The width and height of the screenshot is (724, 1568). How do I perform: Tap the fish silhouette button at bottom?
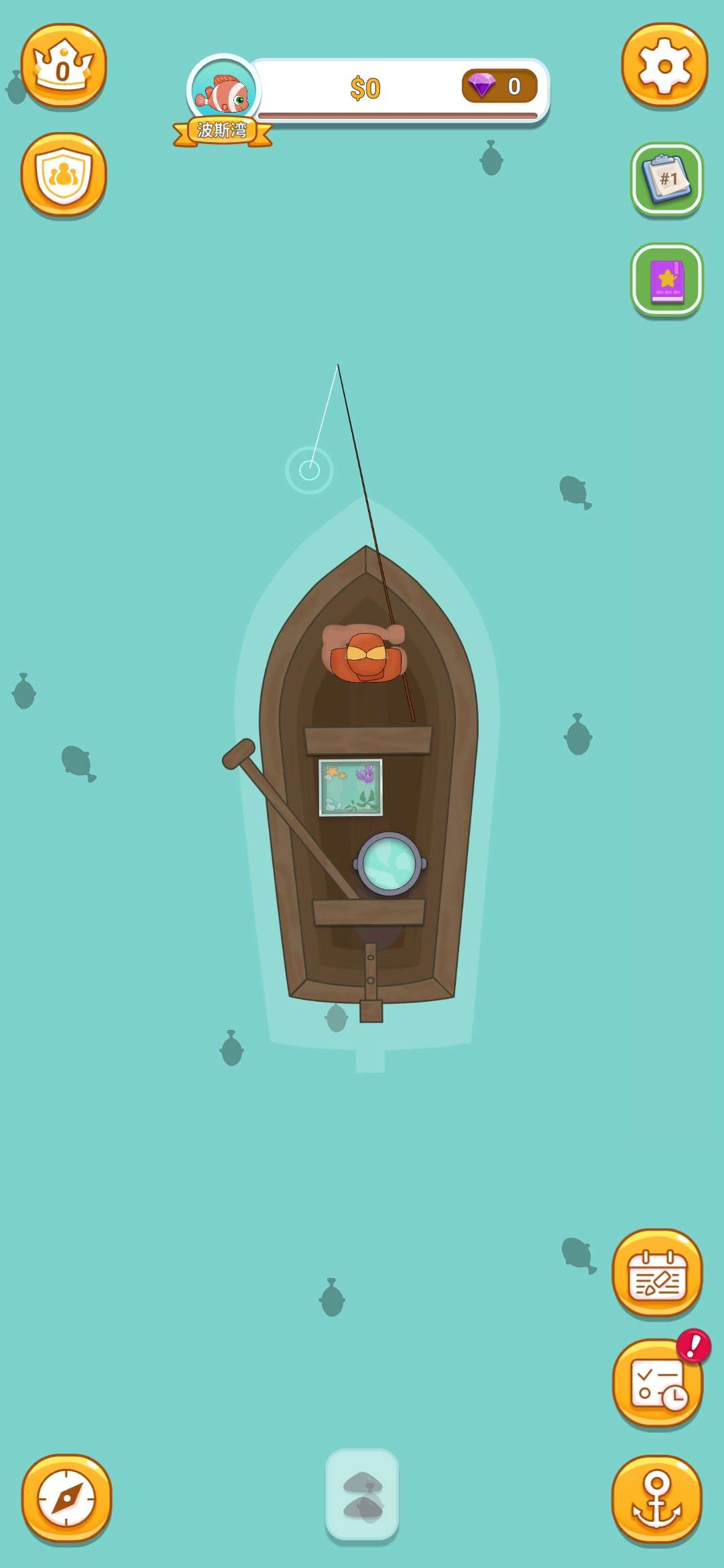(x=362, y=1494)
